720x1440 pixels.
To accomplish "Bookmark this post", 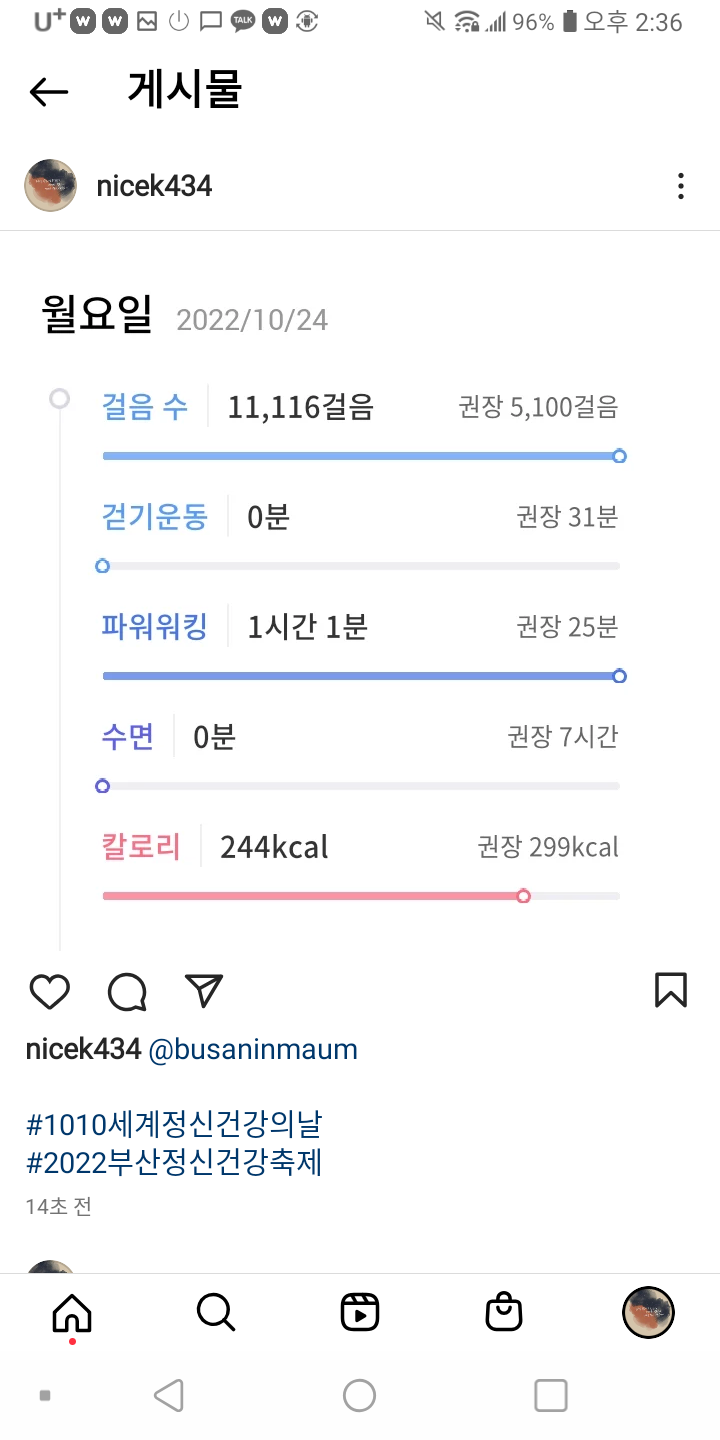I will [x=670, y=990].
